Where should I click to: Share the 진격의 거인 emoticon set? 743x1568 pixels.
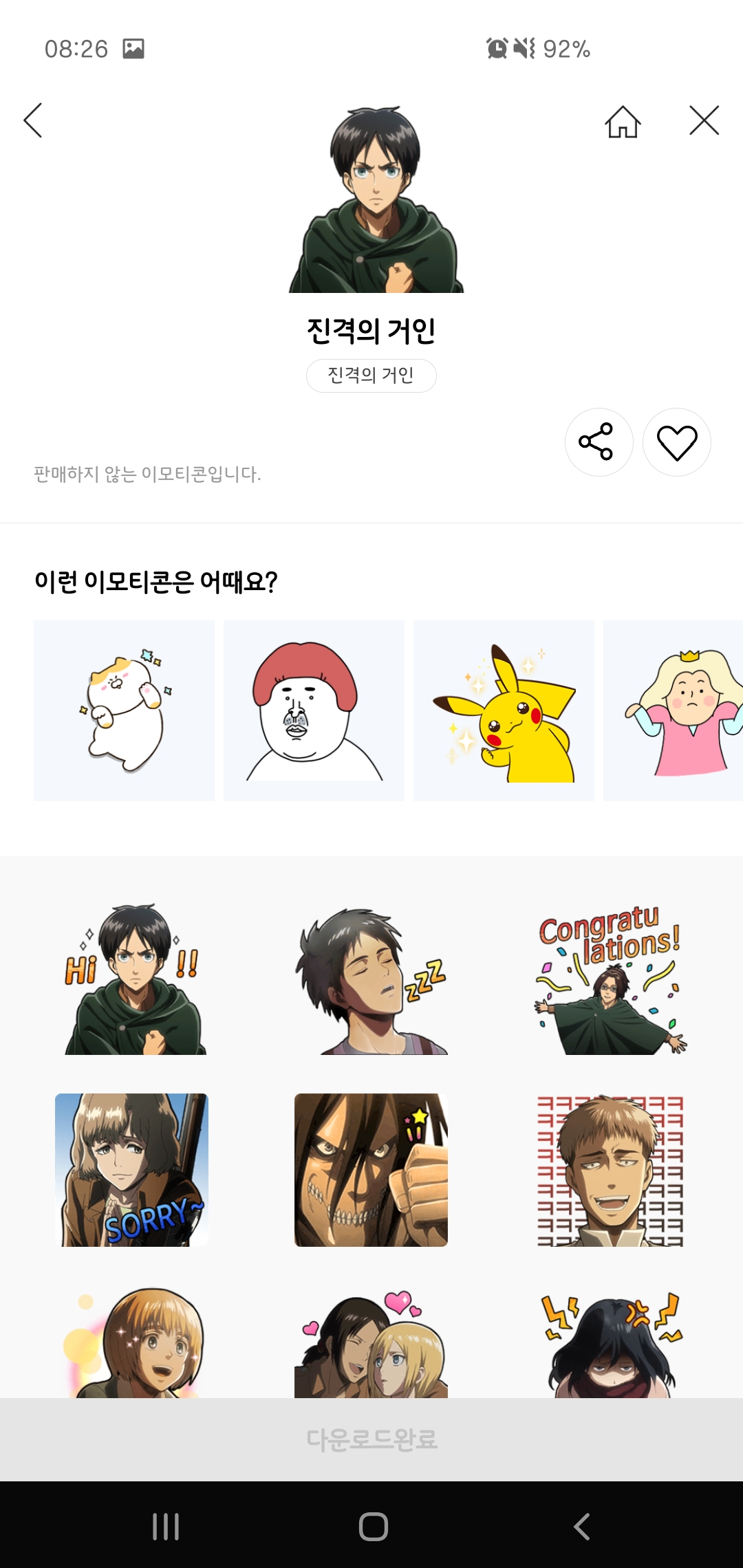(x=599, y=442)
